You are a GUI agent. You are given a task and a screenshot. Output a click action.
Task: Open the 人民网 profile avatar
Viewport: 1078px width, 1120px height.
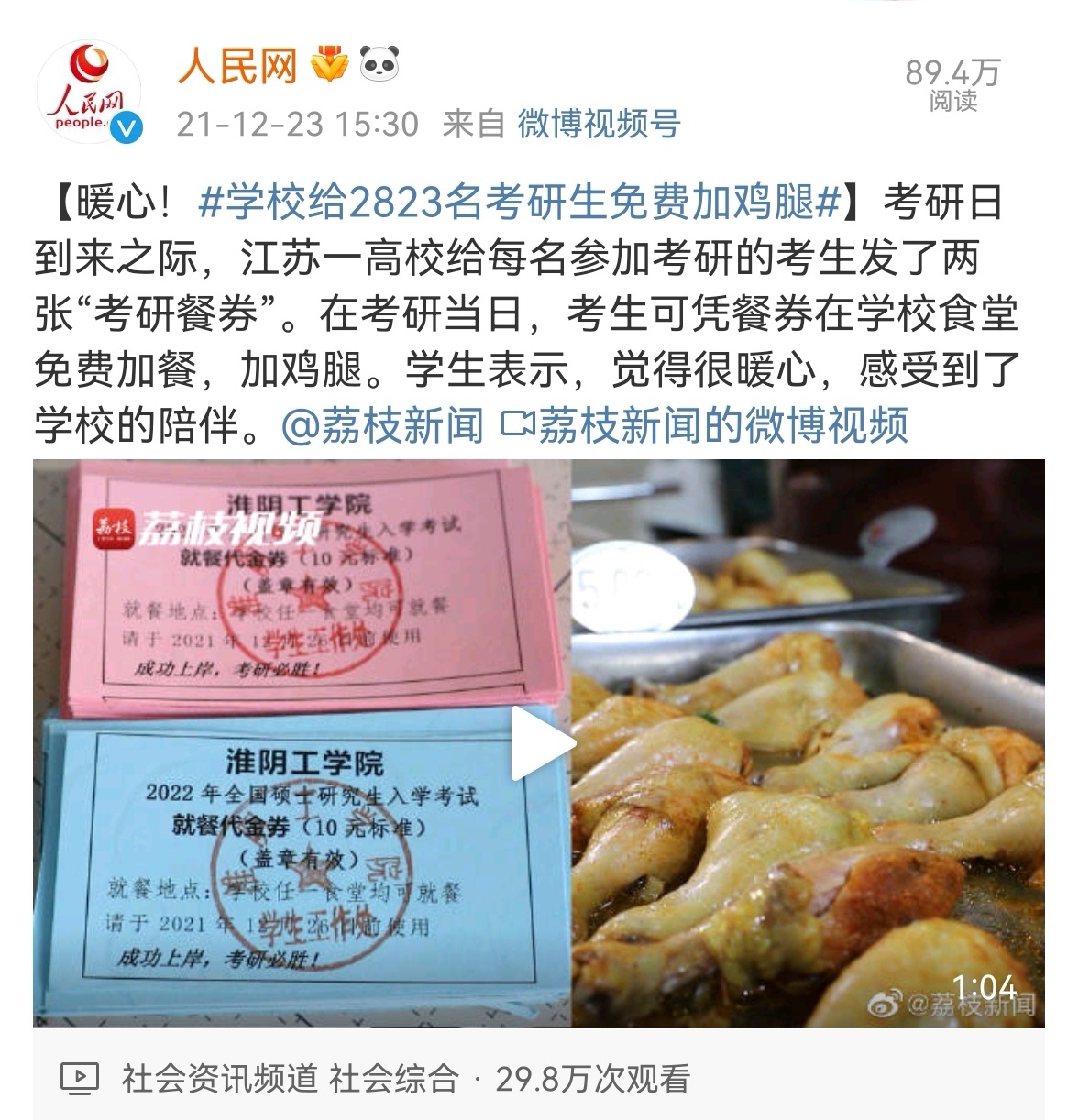(89, 92)
